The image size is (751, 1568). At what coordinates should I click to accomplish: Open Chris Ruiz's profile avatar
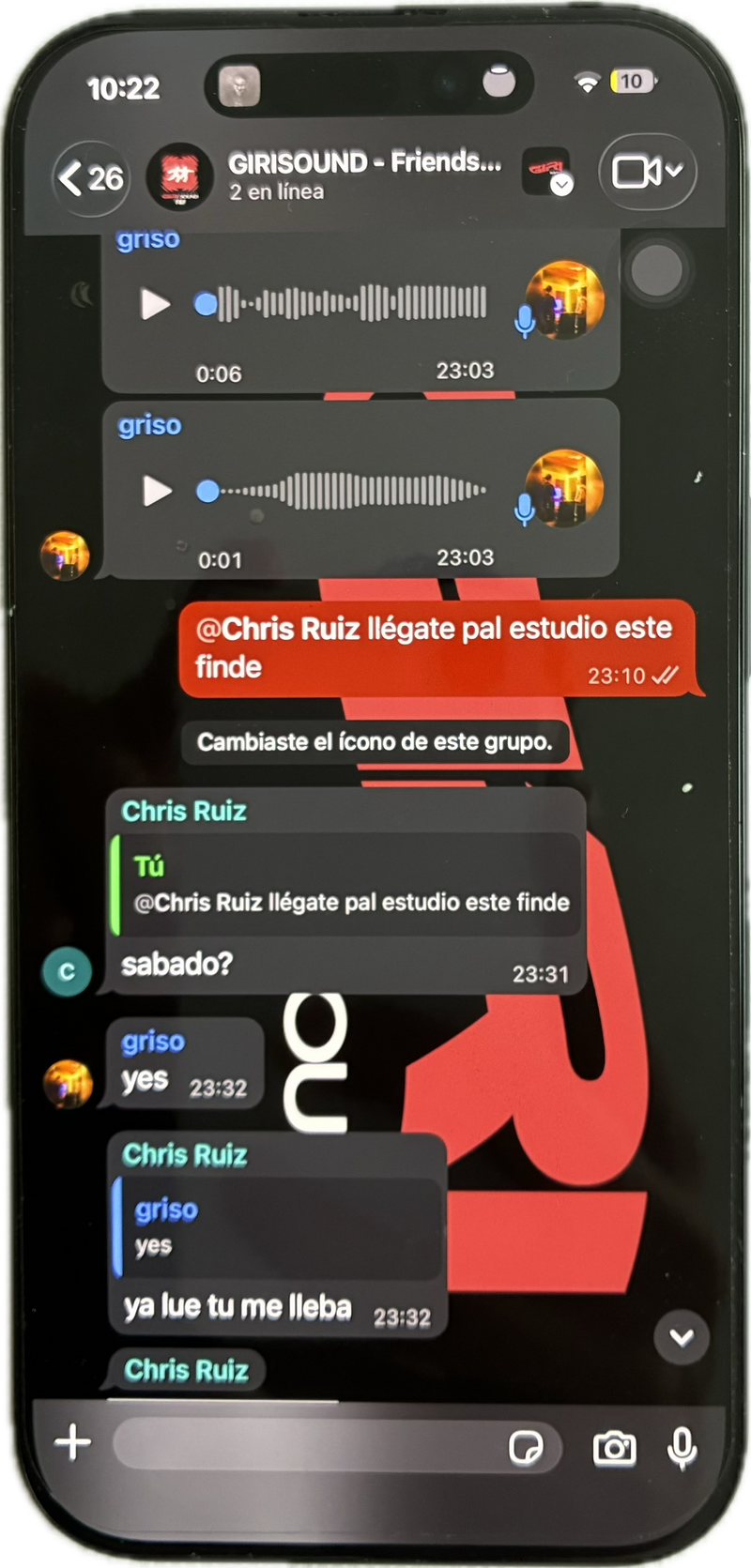67,972
